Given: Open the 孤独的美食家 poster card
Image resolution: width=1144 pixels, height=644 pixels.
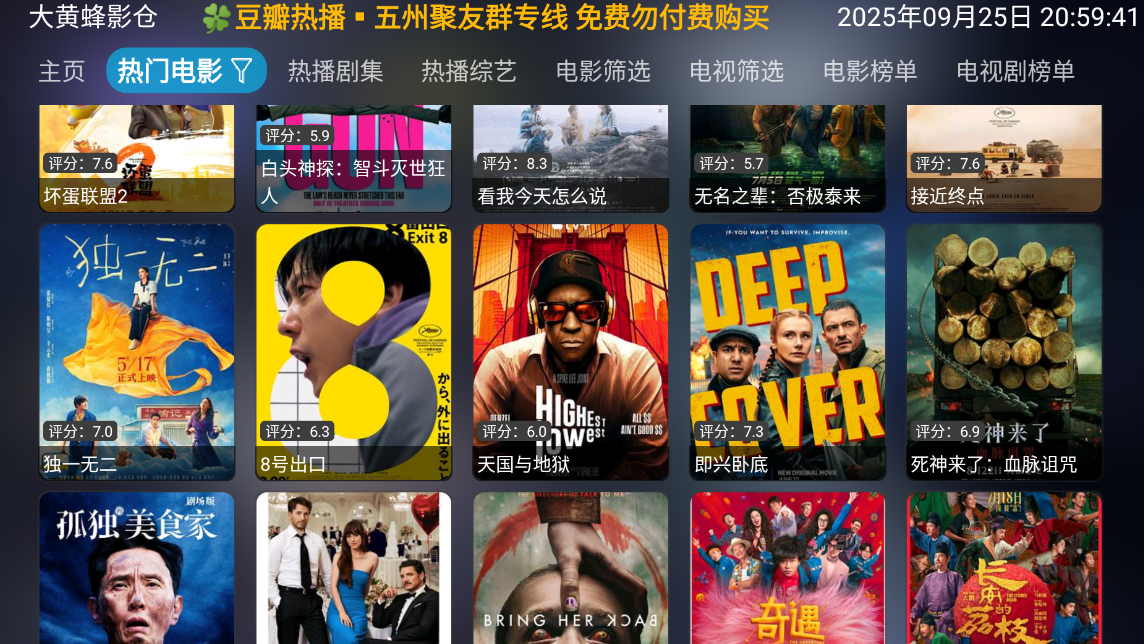Looking at the screenshot, I should point(137,570).
